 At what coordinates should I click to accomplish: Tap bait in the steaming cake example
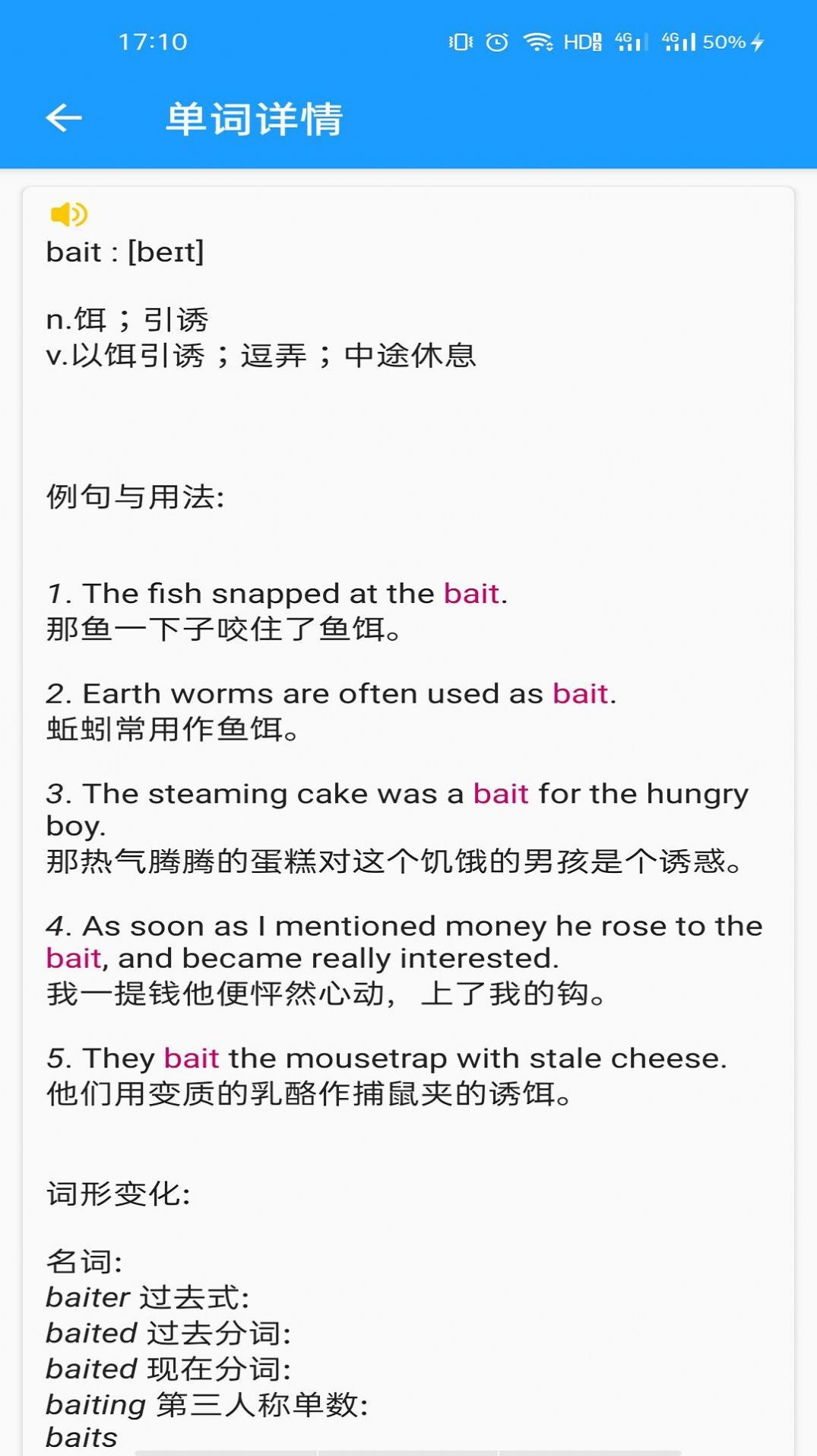click(x=500, y=793)
